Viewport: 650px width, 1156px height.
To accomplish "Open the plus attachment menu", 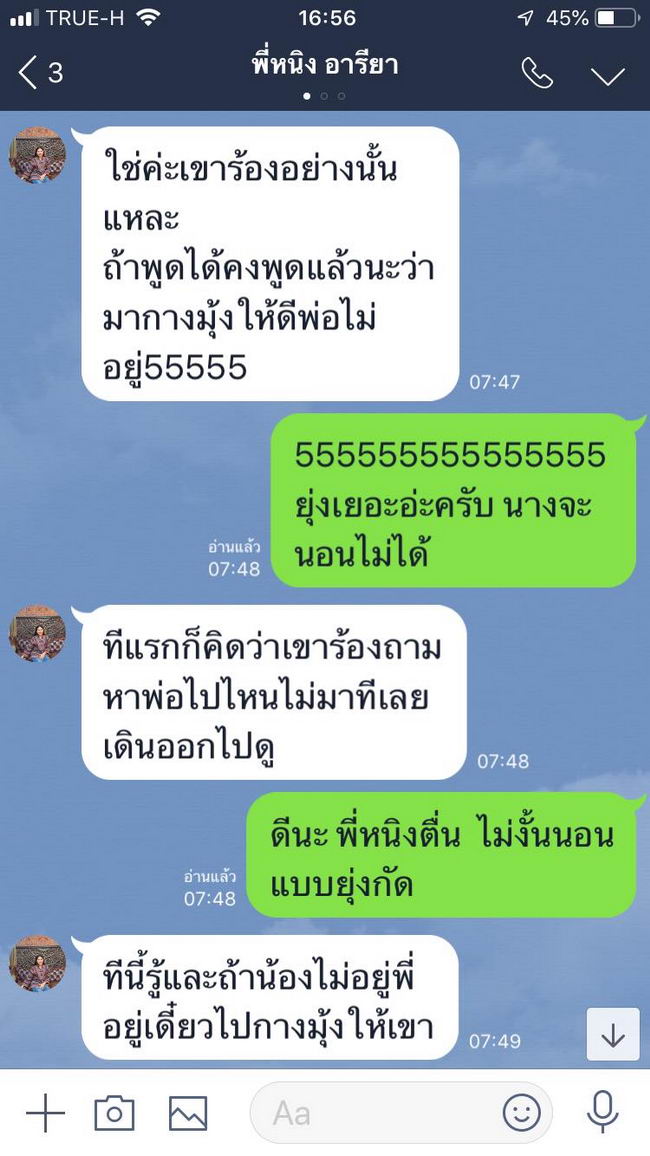I will [x=44, y=1112].
